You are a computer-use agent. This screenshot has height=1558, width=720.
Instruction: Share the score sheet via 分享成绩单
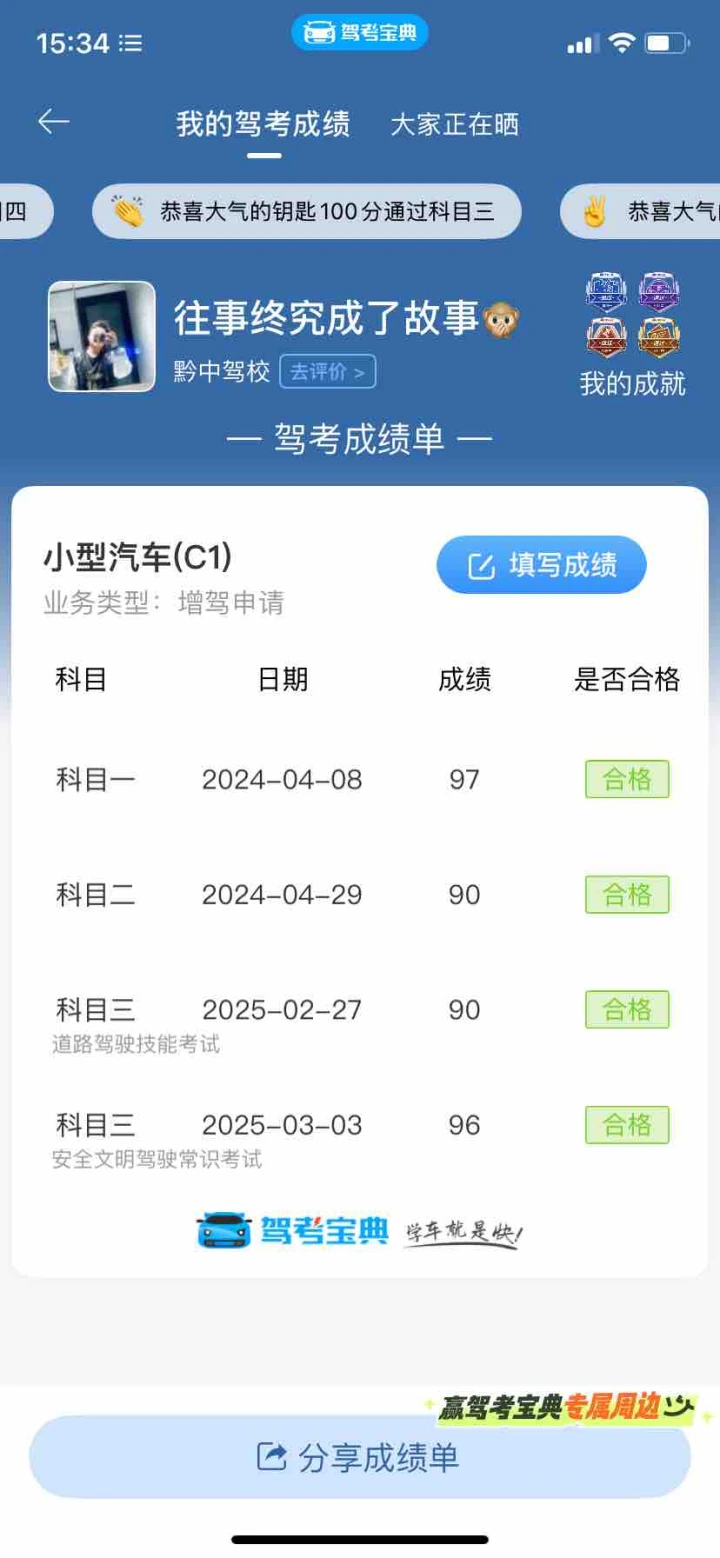click(360, 1456)
